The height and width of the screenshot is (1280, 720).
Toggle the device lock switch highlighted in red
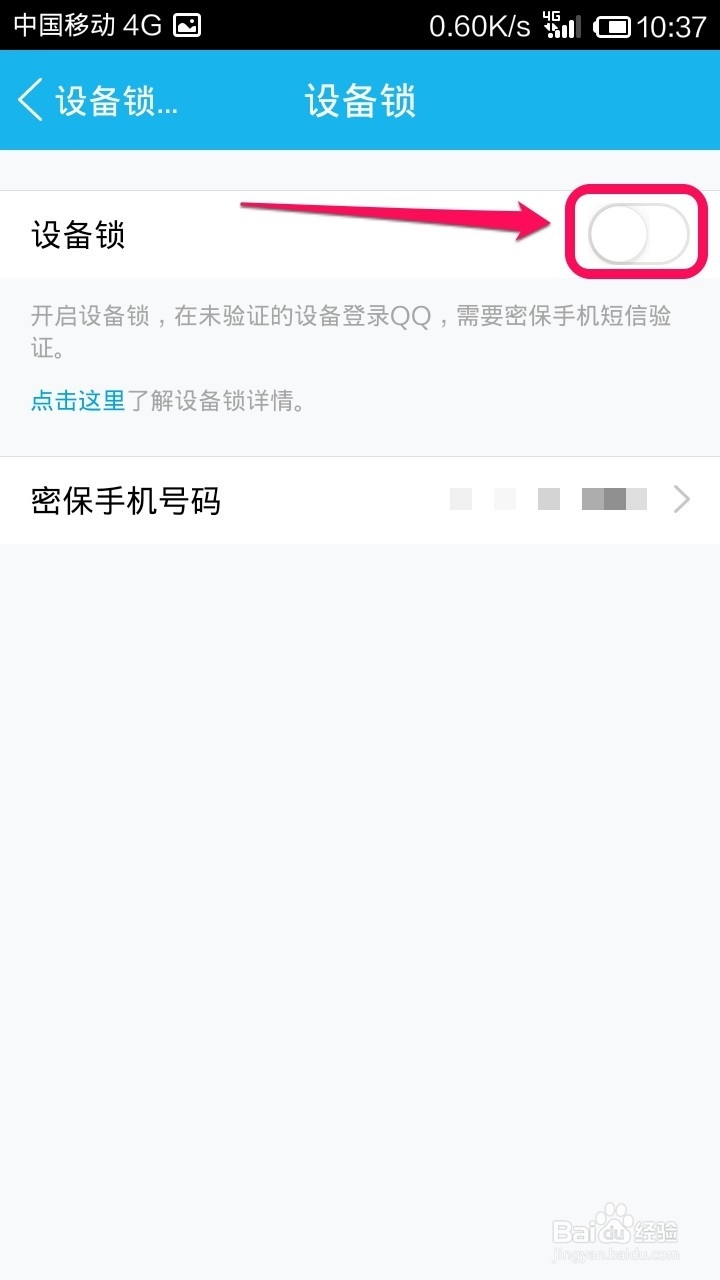[636, 232]
